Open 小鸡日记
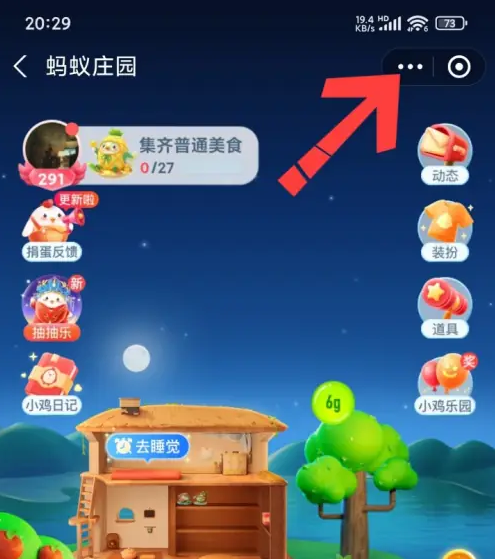495x559 pixels. [52, 384]
